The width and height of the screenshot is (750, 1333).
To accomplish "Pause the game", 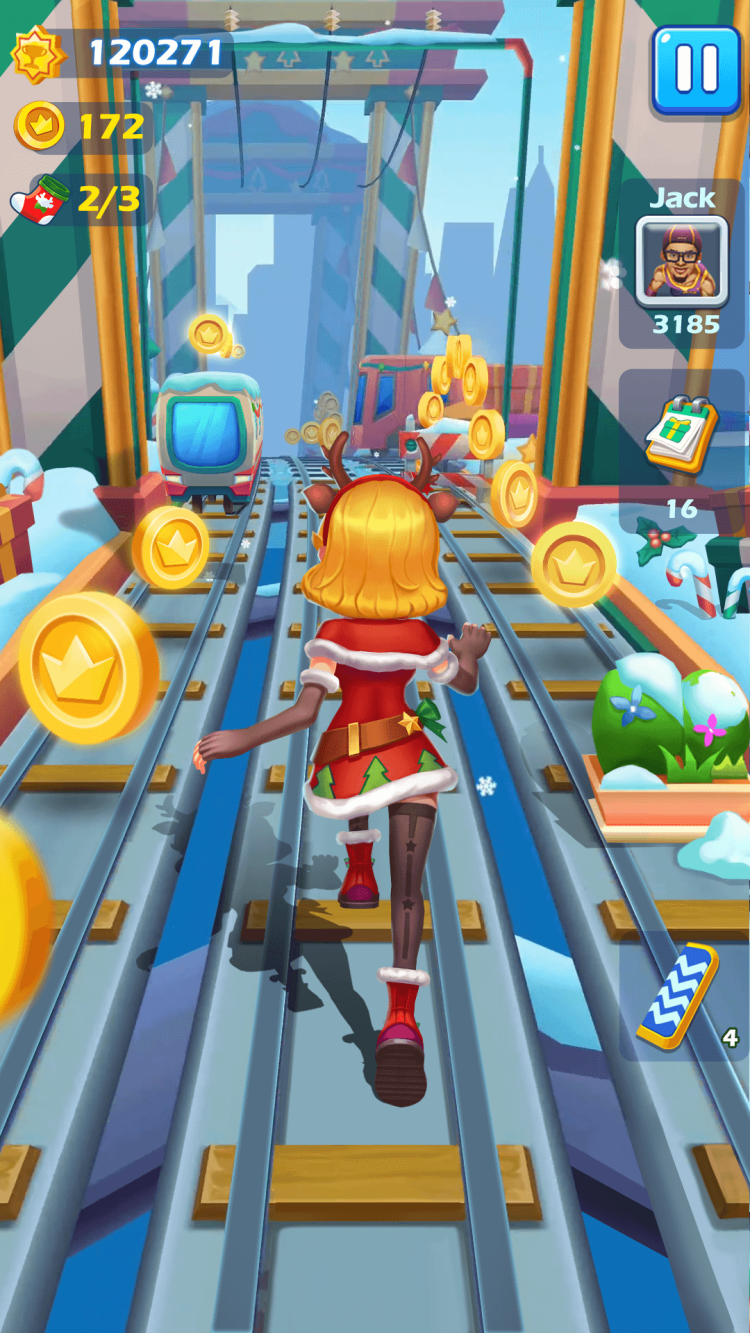I will click(696, 70).
